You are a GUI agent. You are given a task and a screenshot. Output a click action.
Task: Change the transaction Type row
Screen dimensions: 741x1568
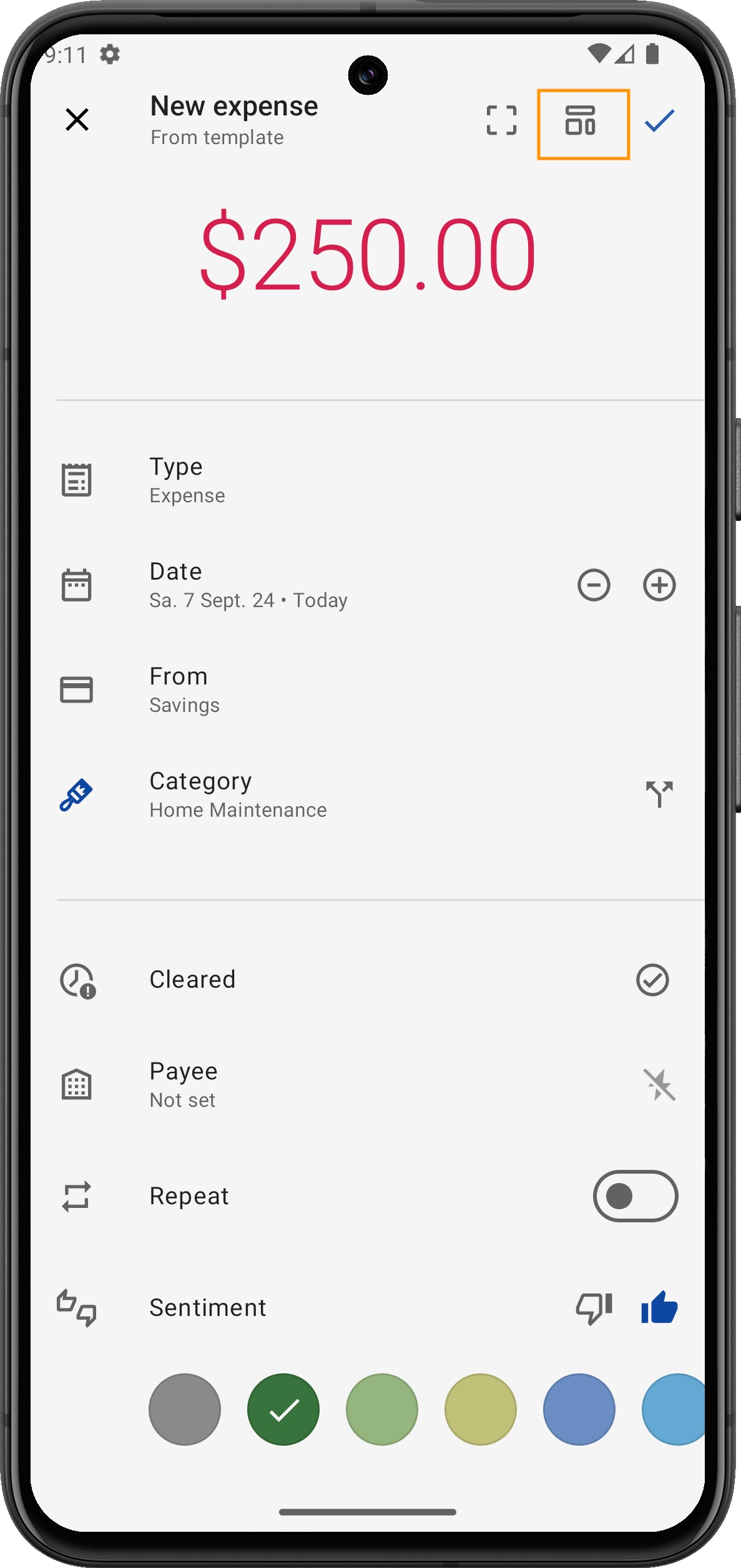click(x=250, y=480)
